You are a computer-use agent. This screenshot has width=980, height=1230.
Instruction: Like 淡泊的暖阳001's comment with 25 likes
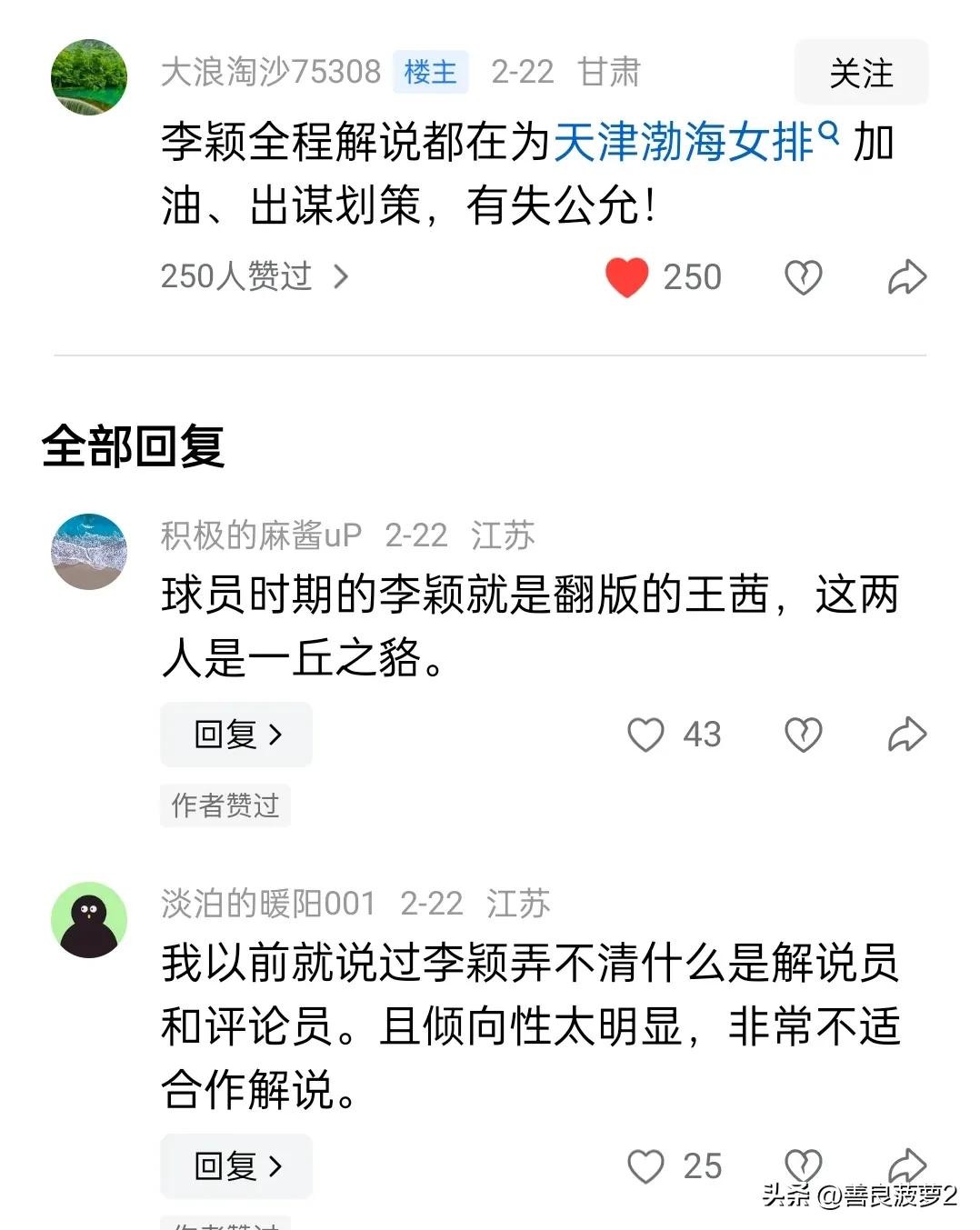click(x=646, y=1166)
